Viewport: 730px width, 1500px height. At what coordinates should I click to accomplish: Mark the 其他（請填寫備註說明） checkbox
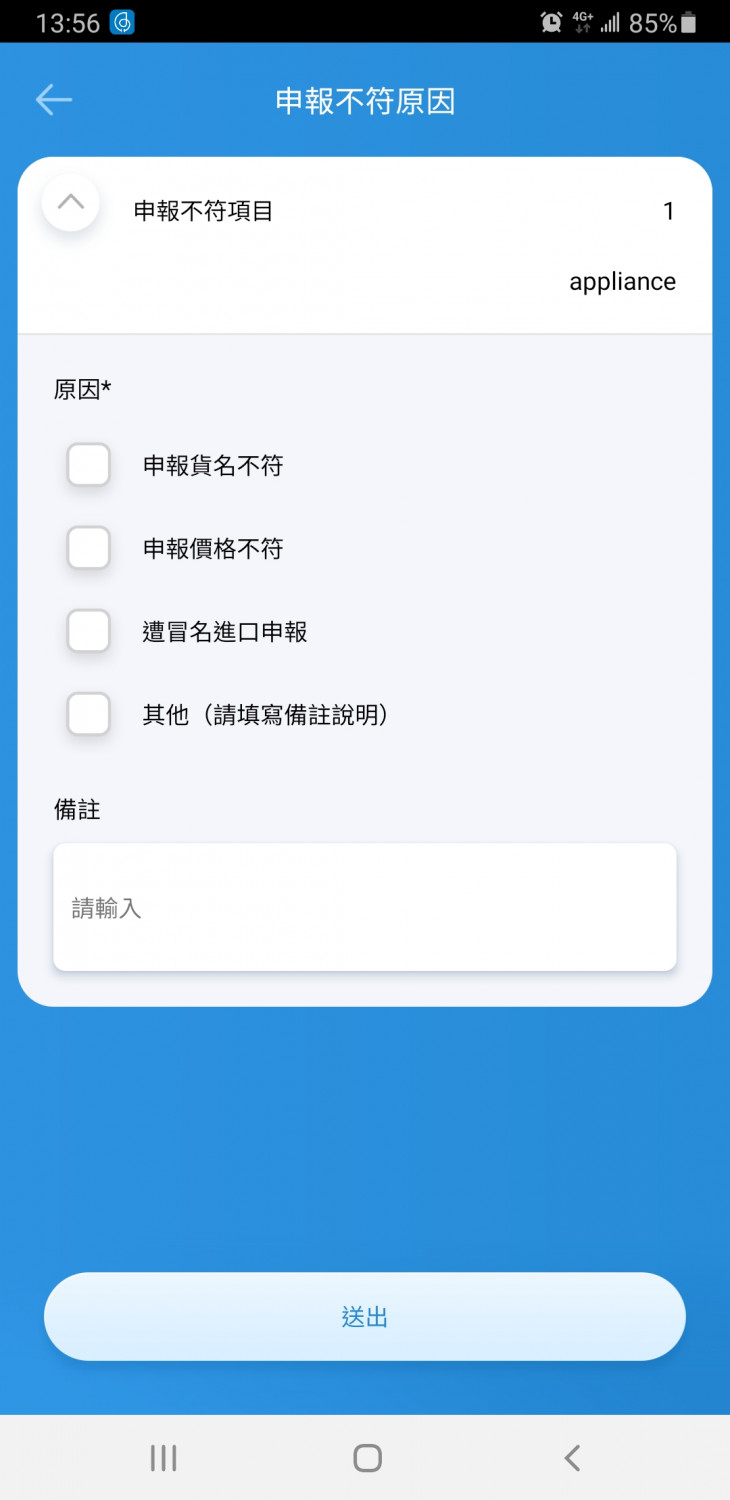pyautogui.click(x=89, y=715)
